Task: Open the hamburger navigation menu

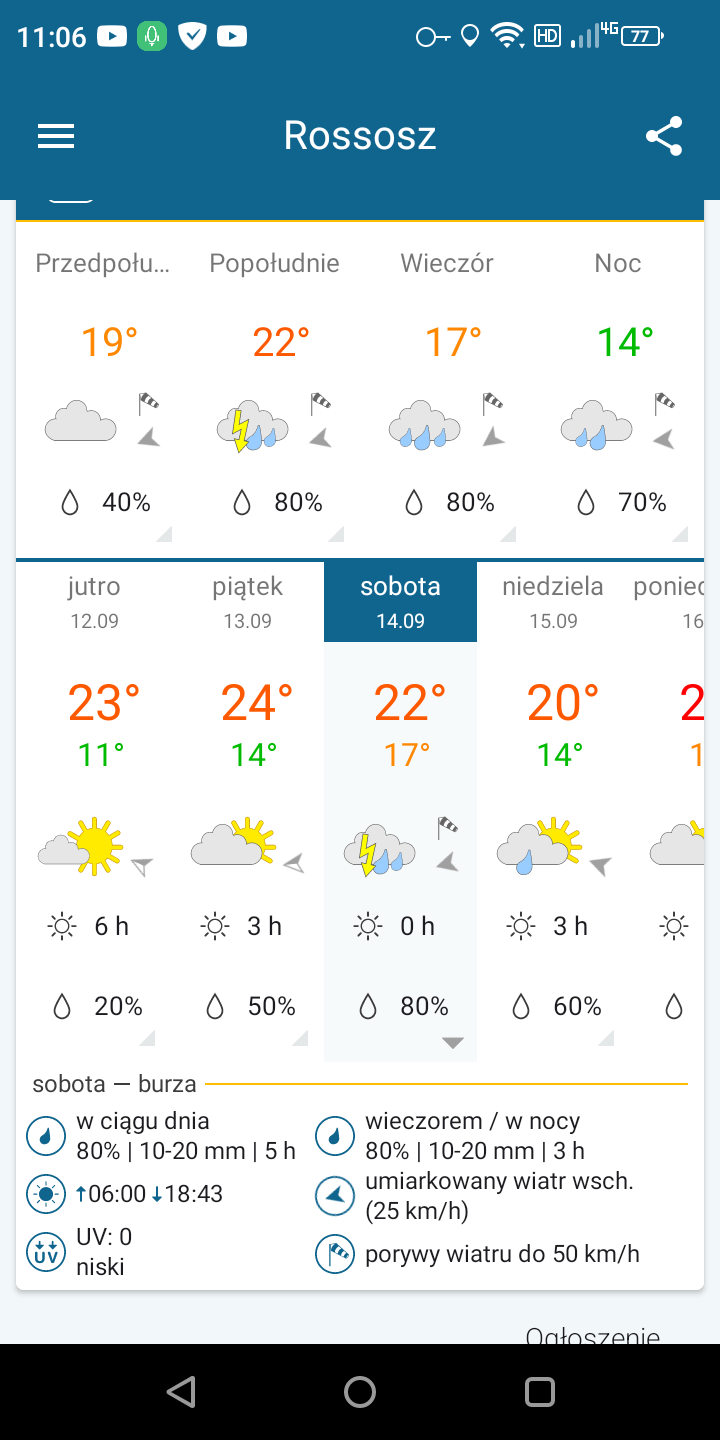Action: [56, 136]
